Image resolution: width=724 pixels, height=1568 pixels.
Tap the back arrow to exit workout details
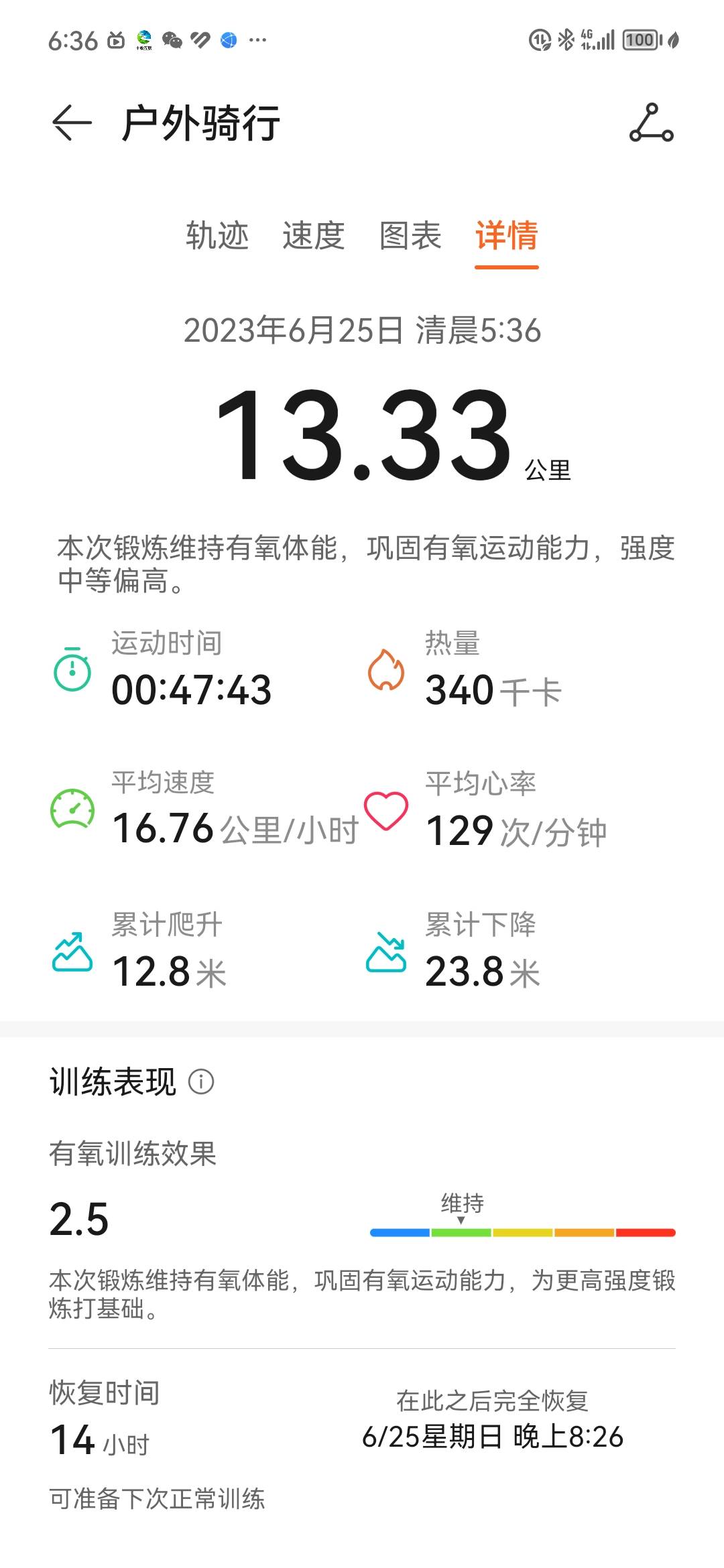(x=71, y=123)
